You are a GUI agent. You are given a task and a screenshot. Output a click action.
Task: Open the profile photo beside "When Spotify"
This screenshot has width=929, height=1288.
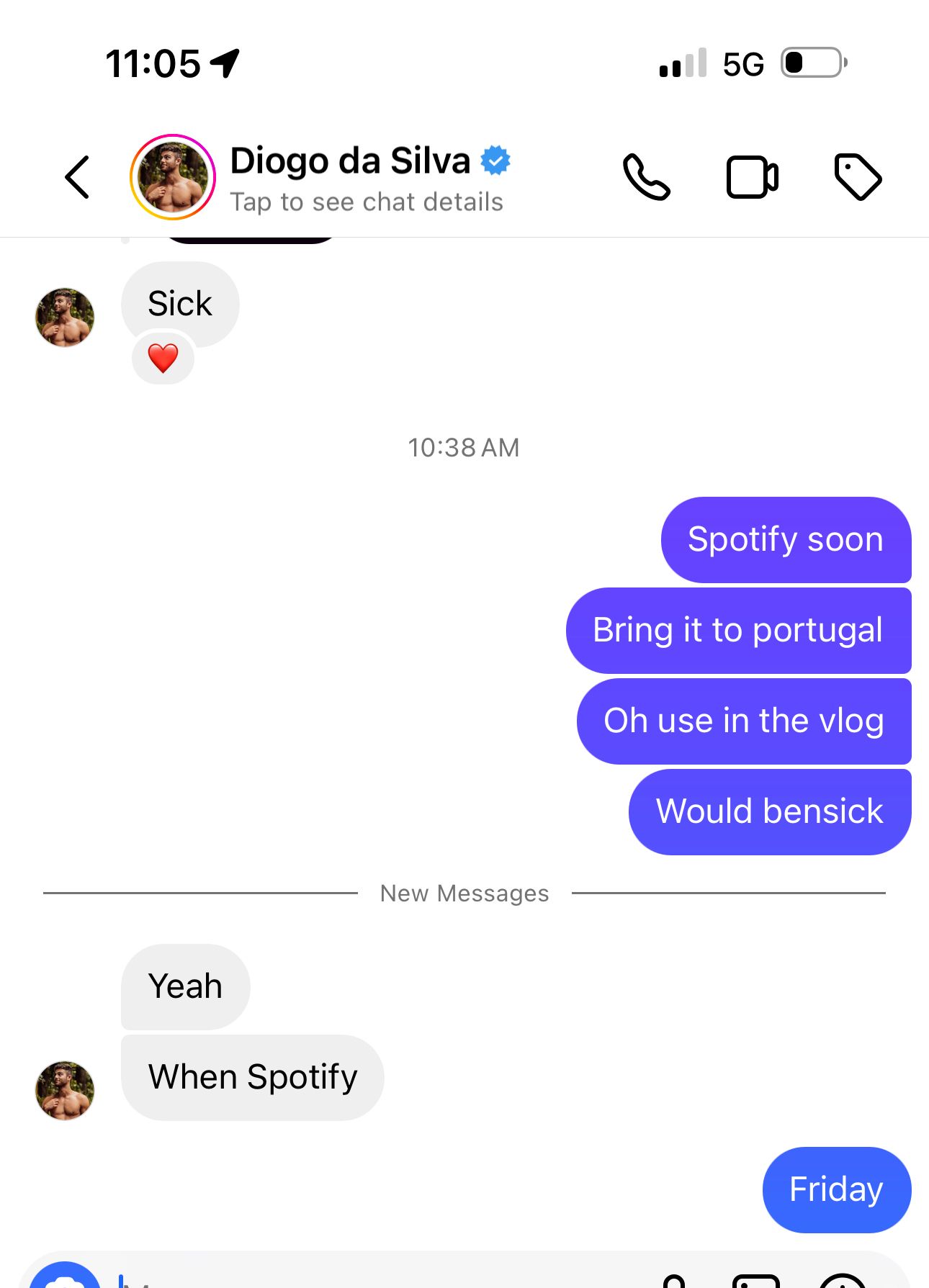65,1090
